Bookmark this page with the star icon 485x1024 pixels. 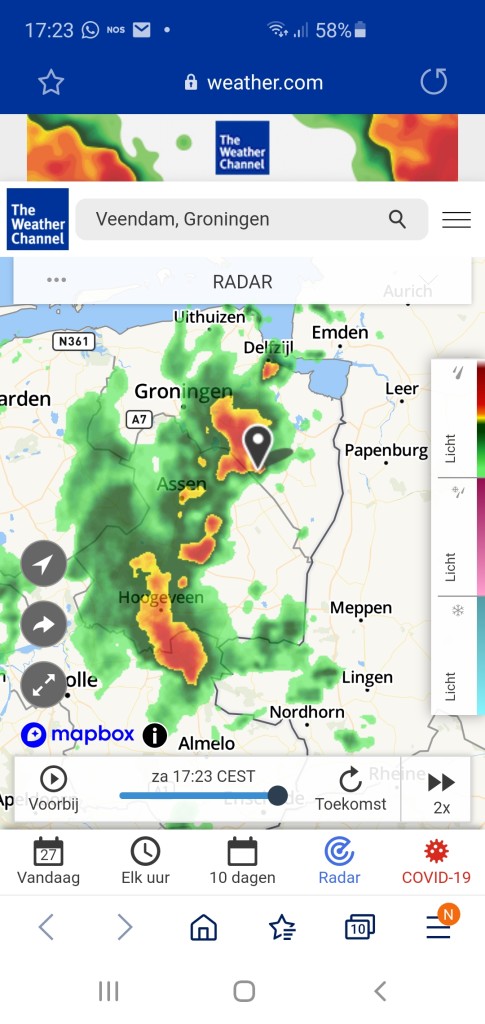tap(51, 82)
